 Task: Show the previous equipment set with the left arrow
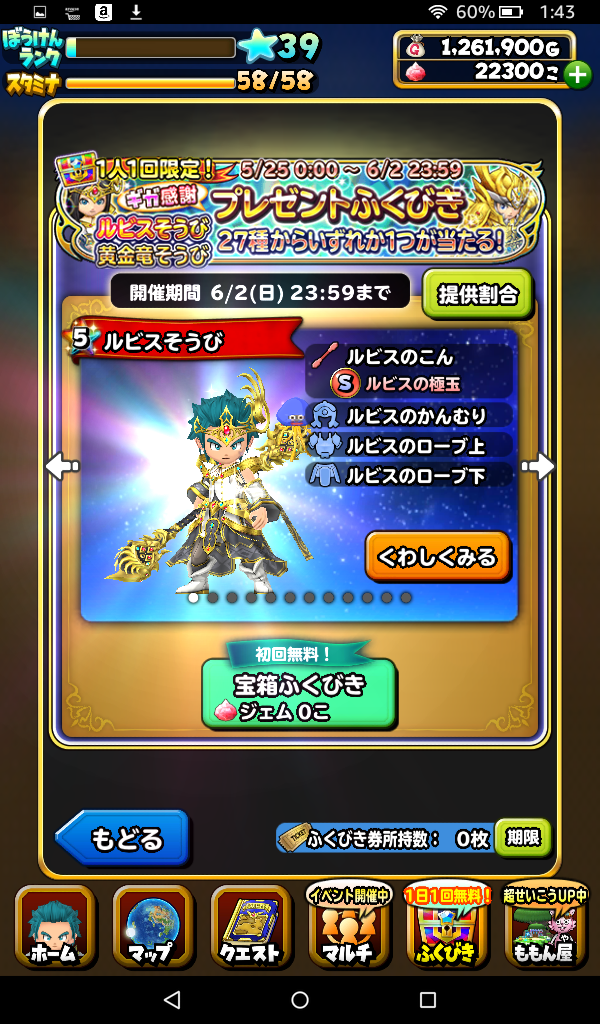click(62, 466)
